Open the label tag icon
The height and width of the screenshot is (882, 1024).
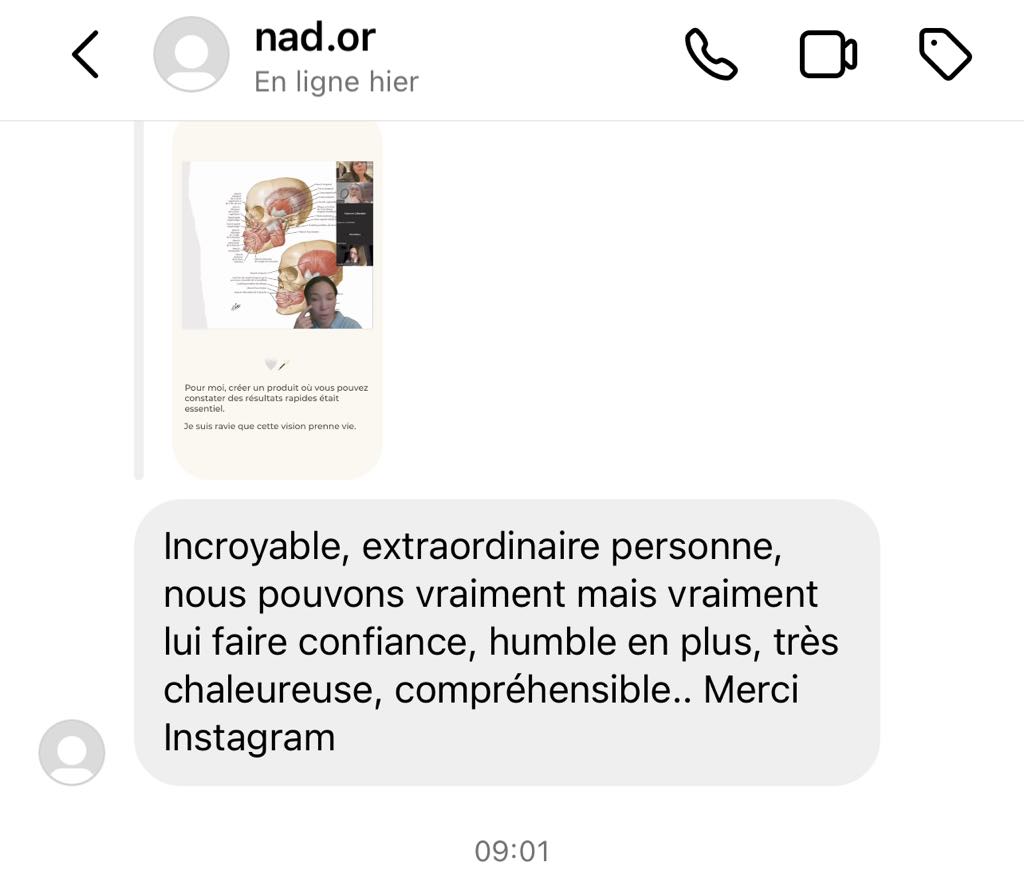pos(944,55)
